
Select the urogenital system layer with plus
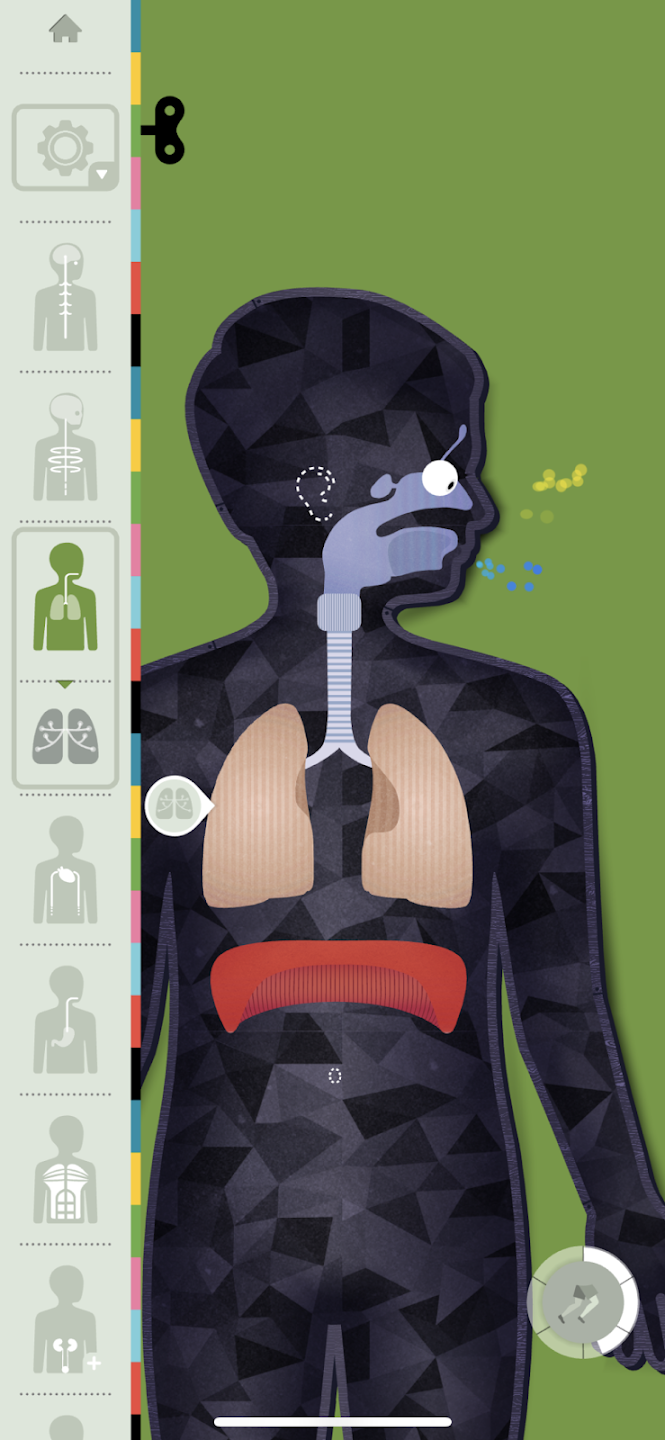point(65,1320)
